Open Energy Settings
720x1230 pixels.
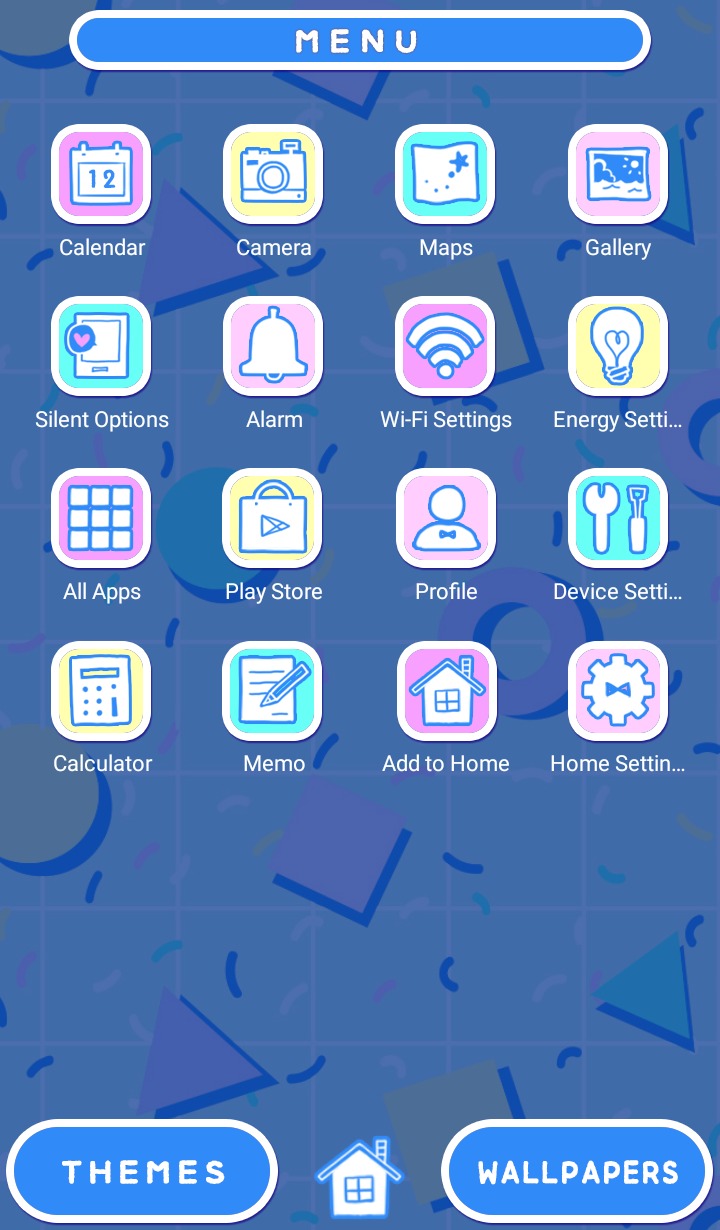coord(617,346)
